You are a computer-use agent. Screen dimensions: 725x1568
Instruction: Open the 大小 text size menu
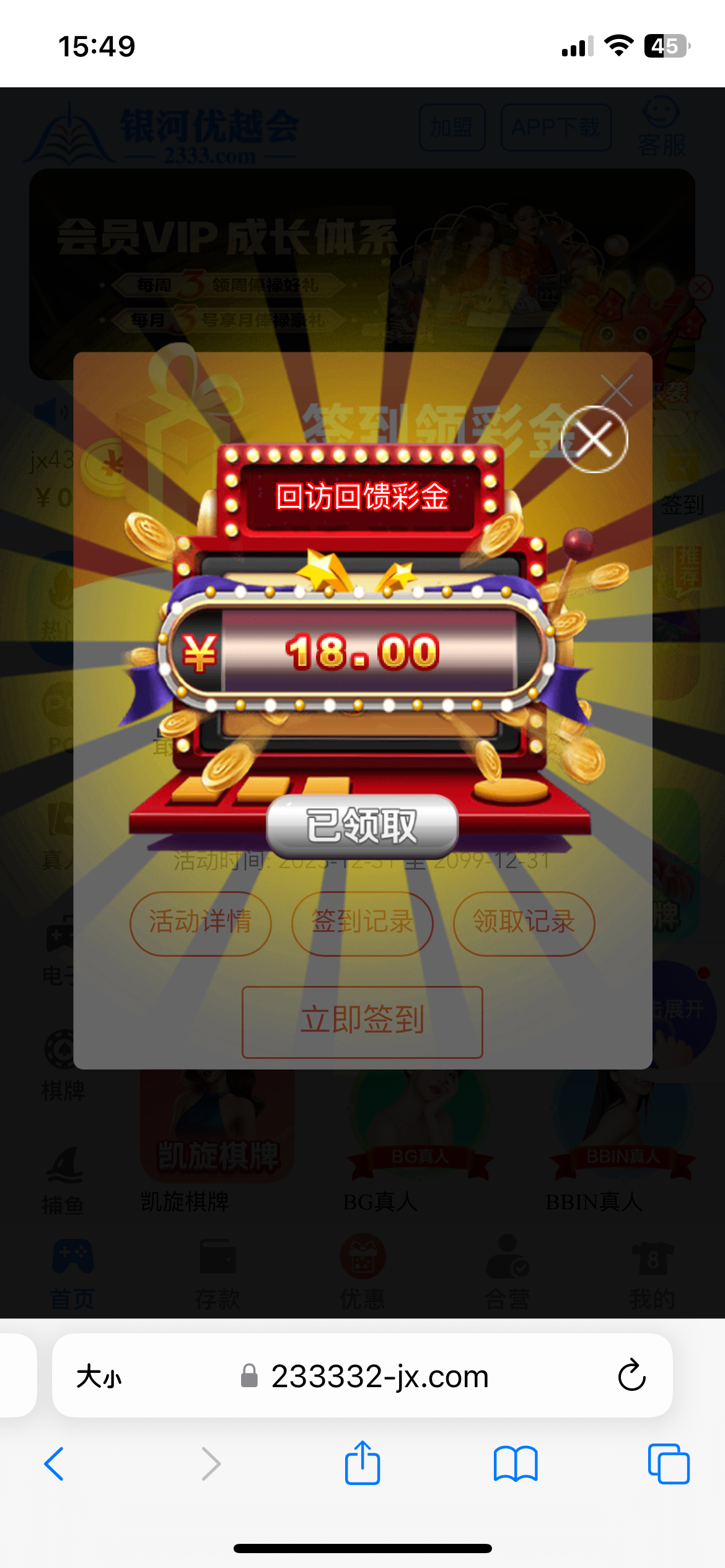pos(99,1377)
